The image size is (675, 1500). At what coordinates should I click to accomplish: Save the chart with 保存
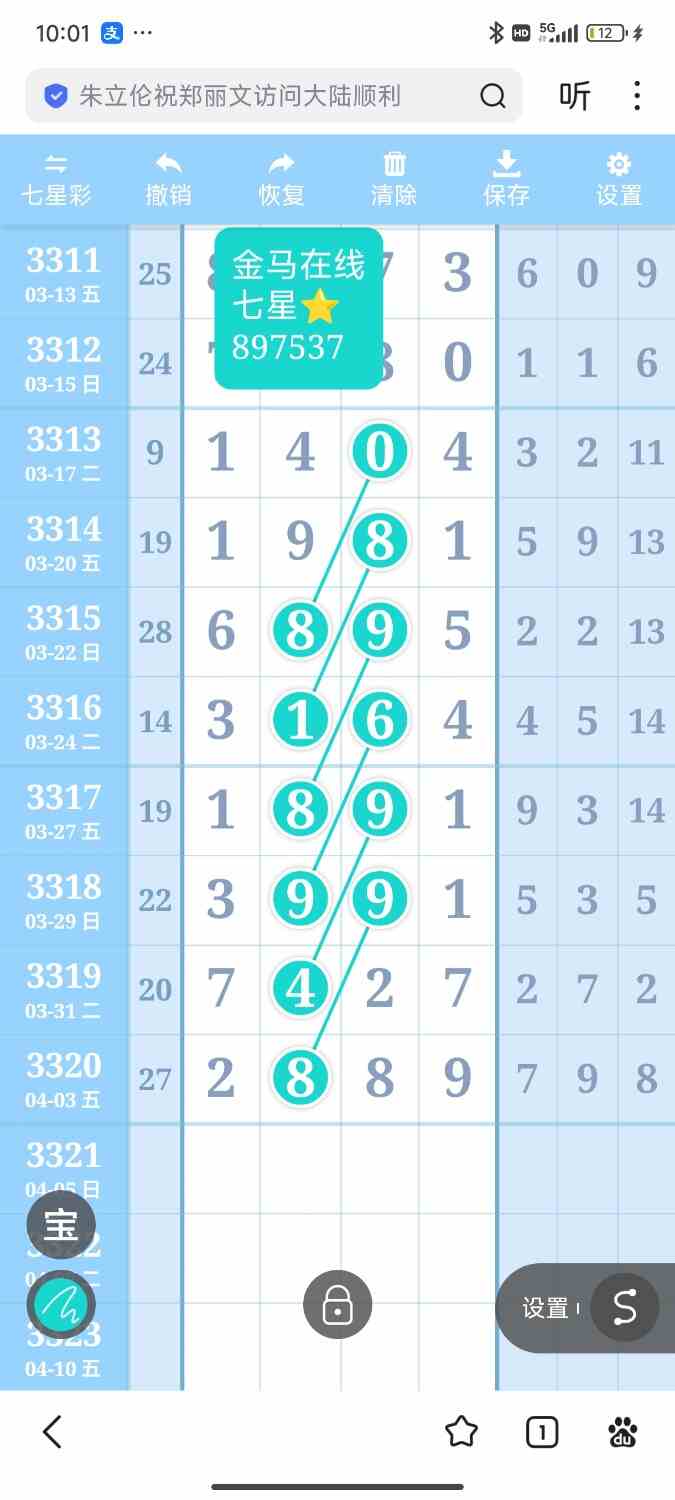[x=507, y=179]
